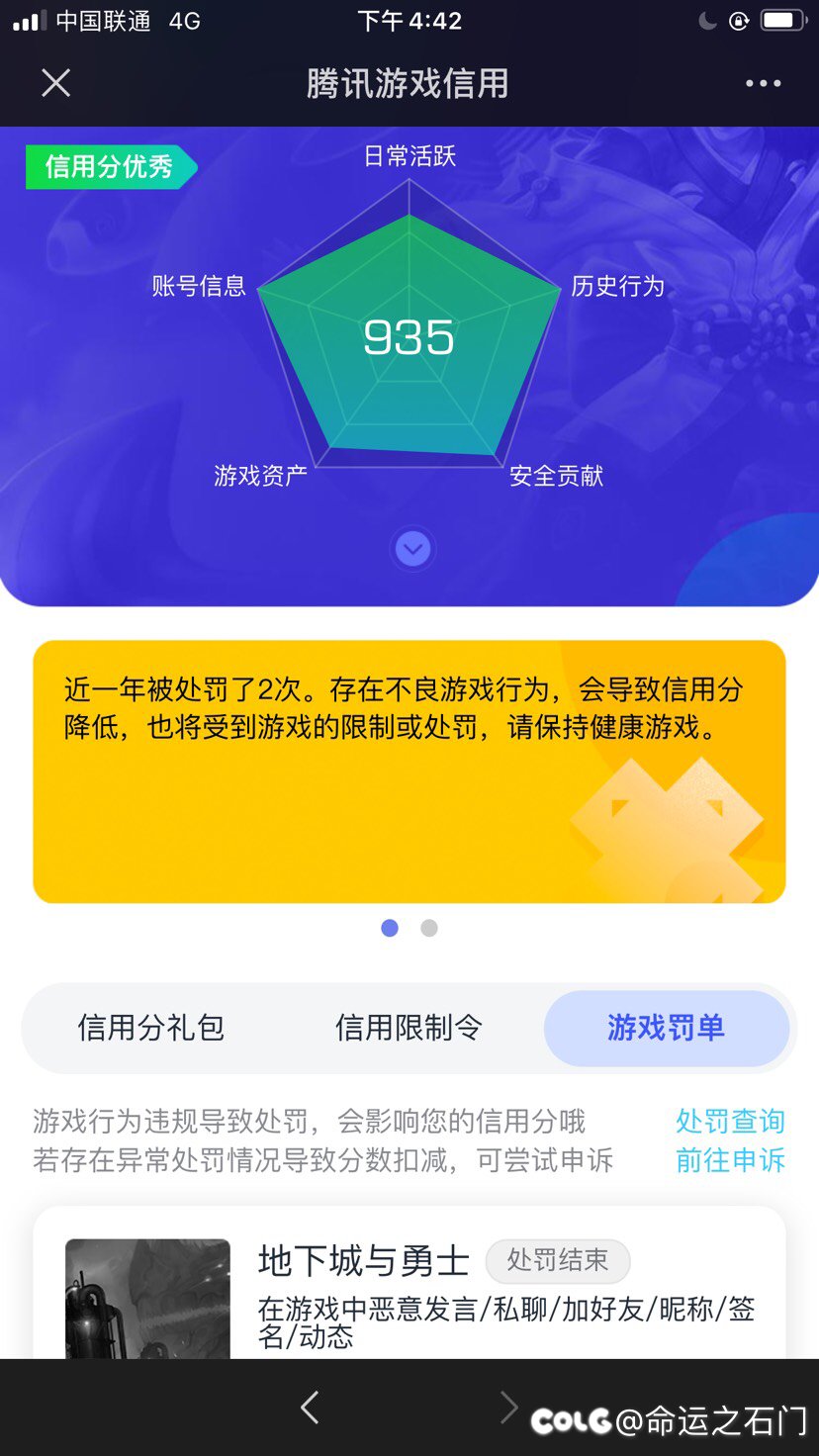Open the three-dot overflow menu
The height and width of the screenshot is (1456, 819).
pyautogui.click(x=763, y=83)
